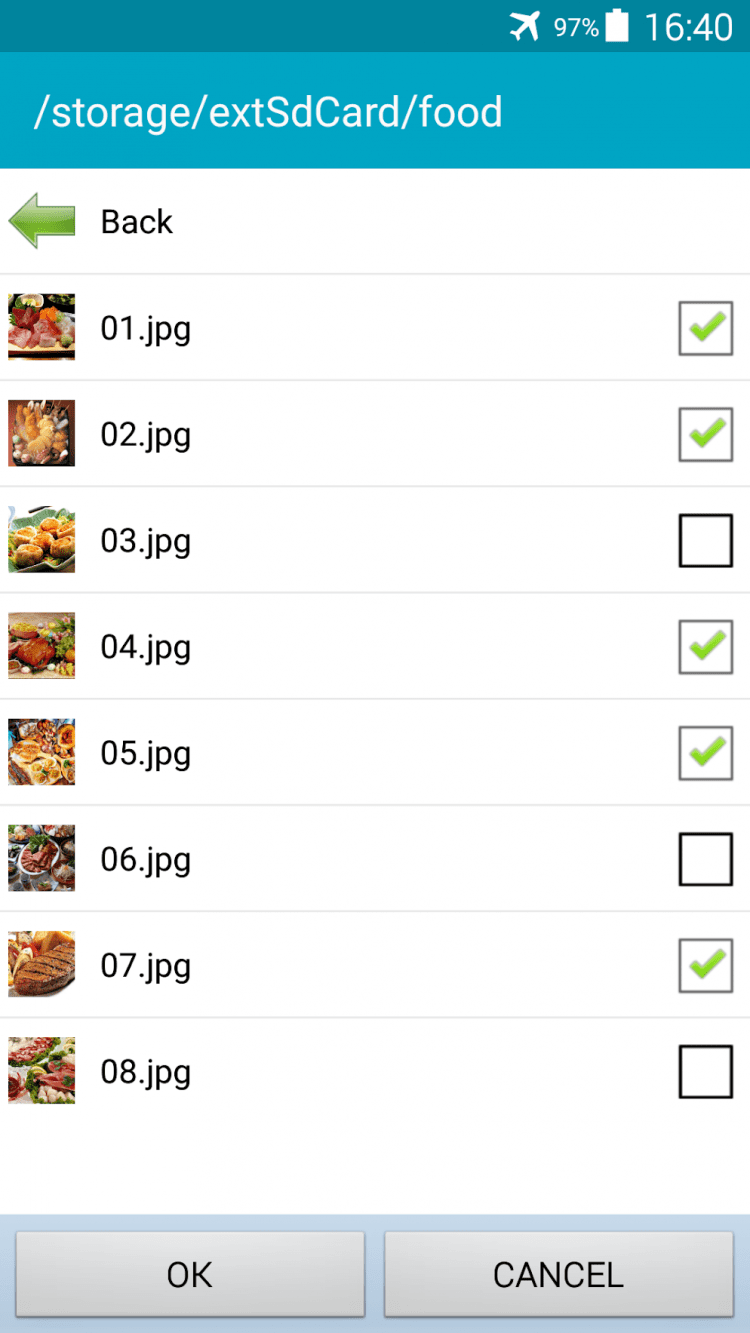The image size is (750, 1333).
Task: Uncheck the 01.jpg checkbox
Action: pos(705,328)
